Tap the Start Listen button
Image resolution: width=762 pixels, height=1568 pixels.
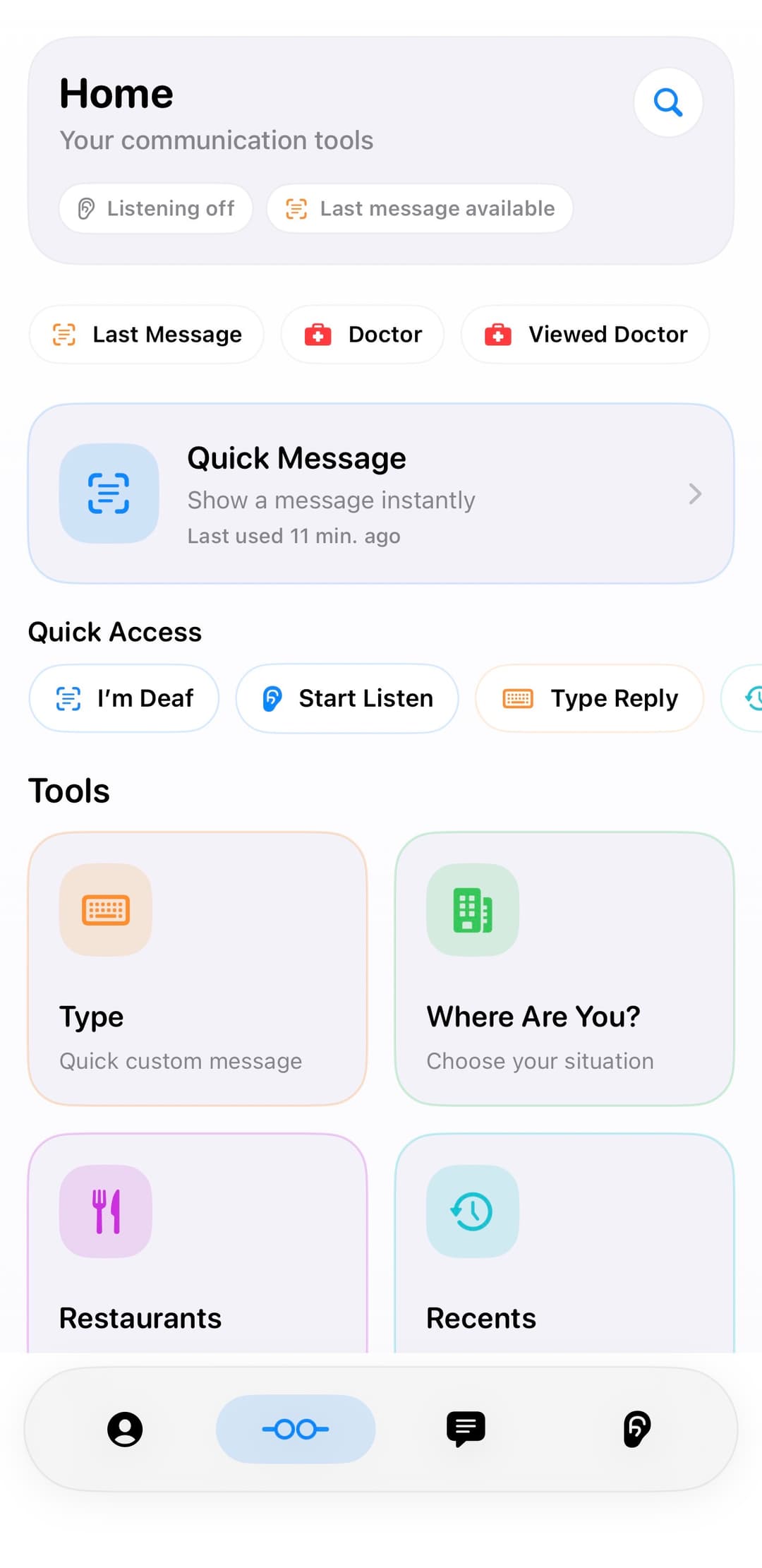(347, 698)
